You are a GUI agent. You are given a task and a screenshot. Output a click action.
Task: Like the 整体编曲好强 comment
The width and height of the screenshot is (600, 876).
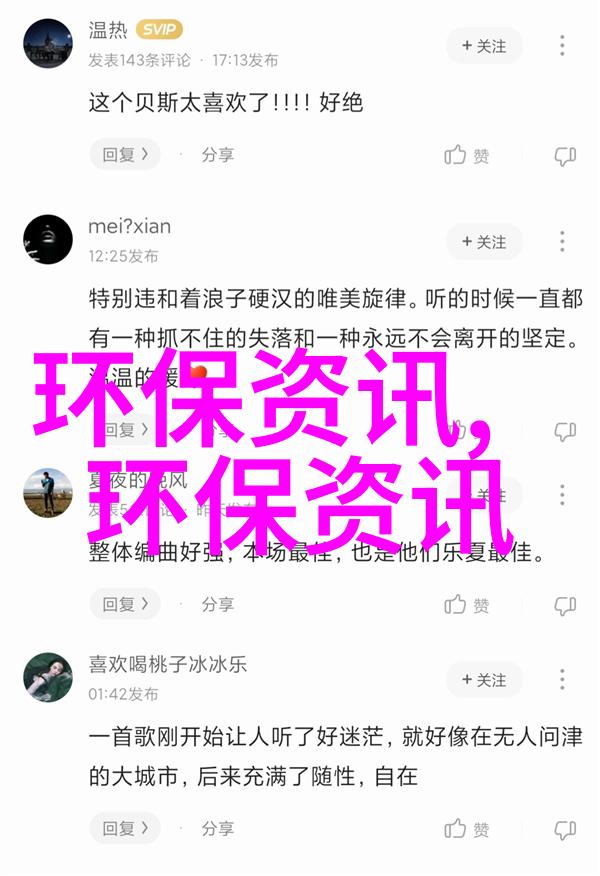pyautogui.click(x=467, y=604)
